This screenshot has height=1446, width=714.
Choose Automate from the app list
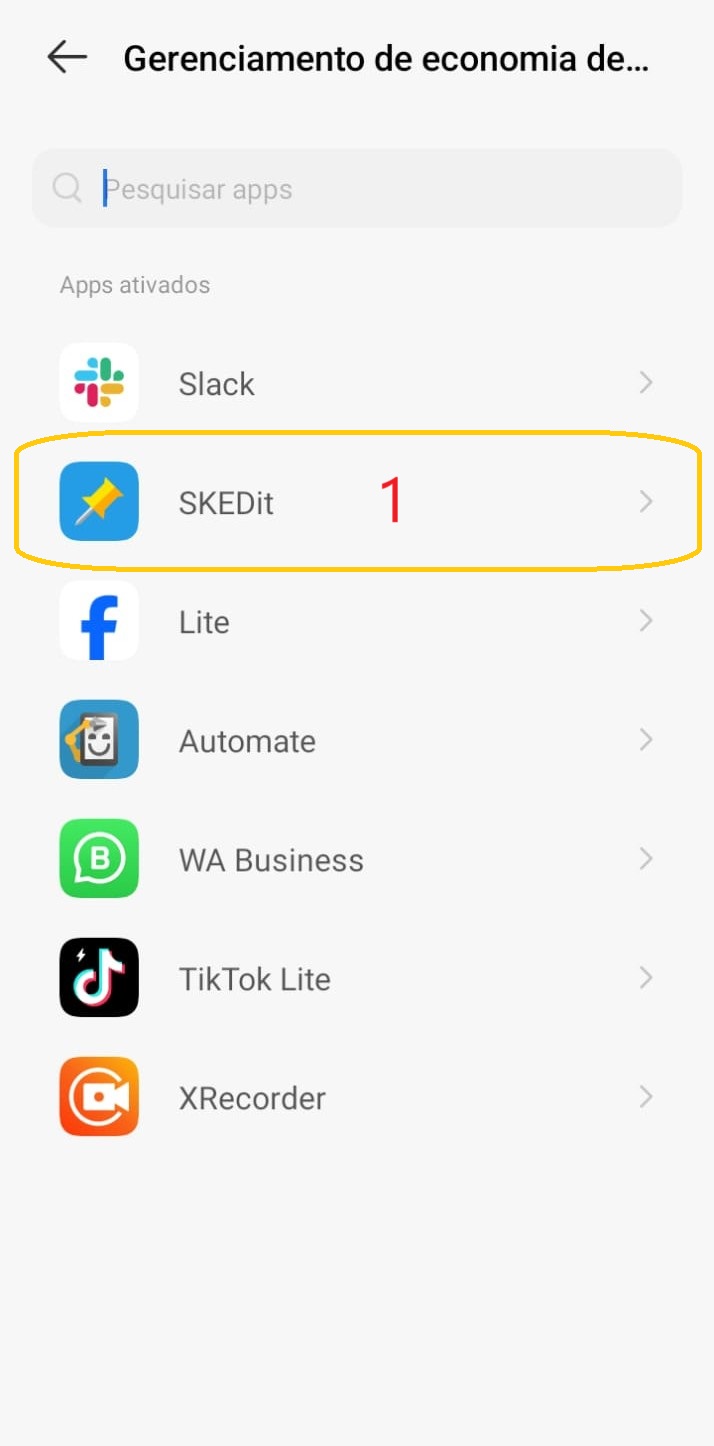click(356, 740)
